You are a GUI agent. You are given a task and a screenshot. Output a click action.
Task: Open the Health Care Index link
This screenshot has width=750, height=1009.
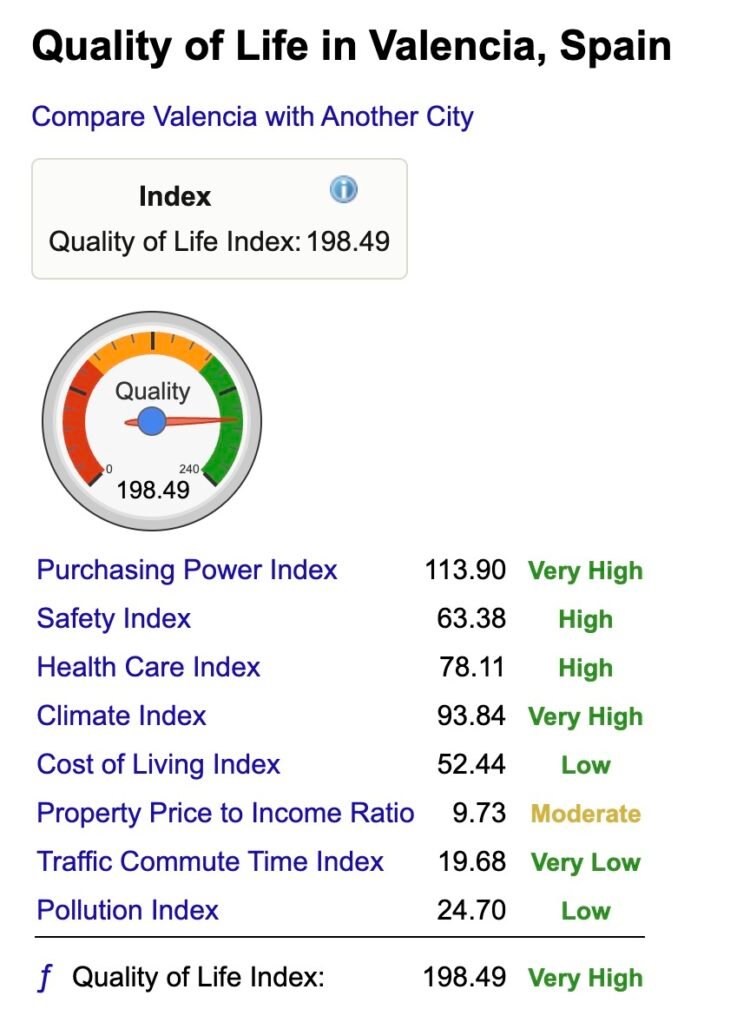pos(148,667)
